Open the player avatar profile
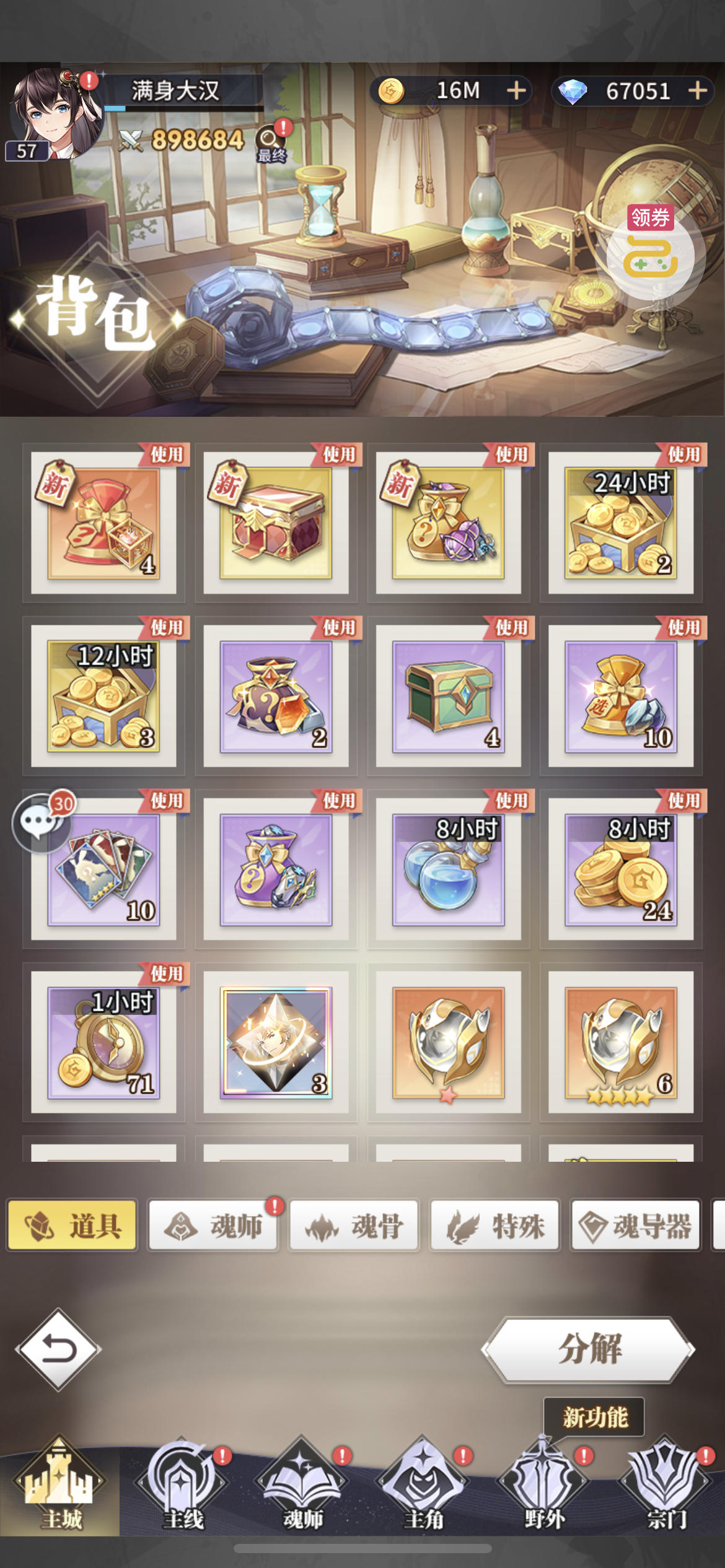This screenshot has height=1568, width=725. pos(56,114)
